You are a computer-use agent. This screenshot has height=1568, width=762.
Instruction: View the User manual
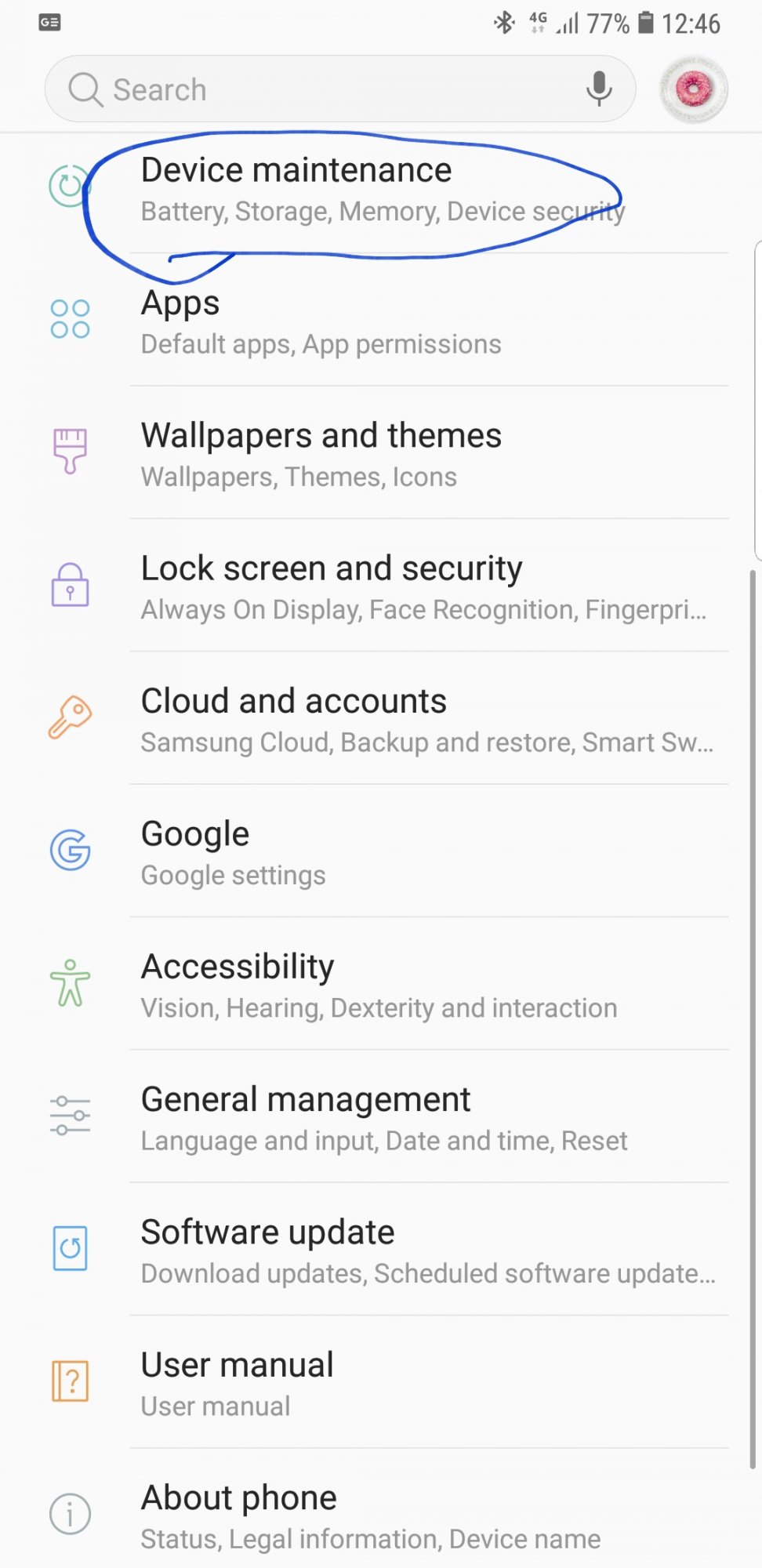click(381, 1383)
